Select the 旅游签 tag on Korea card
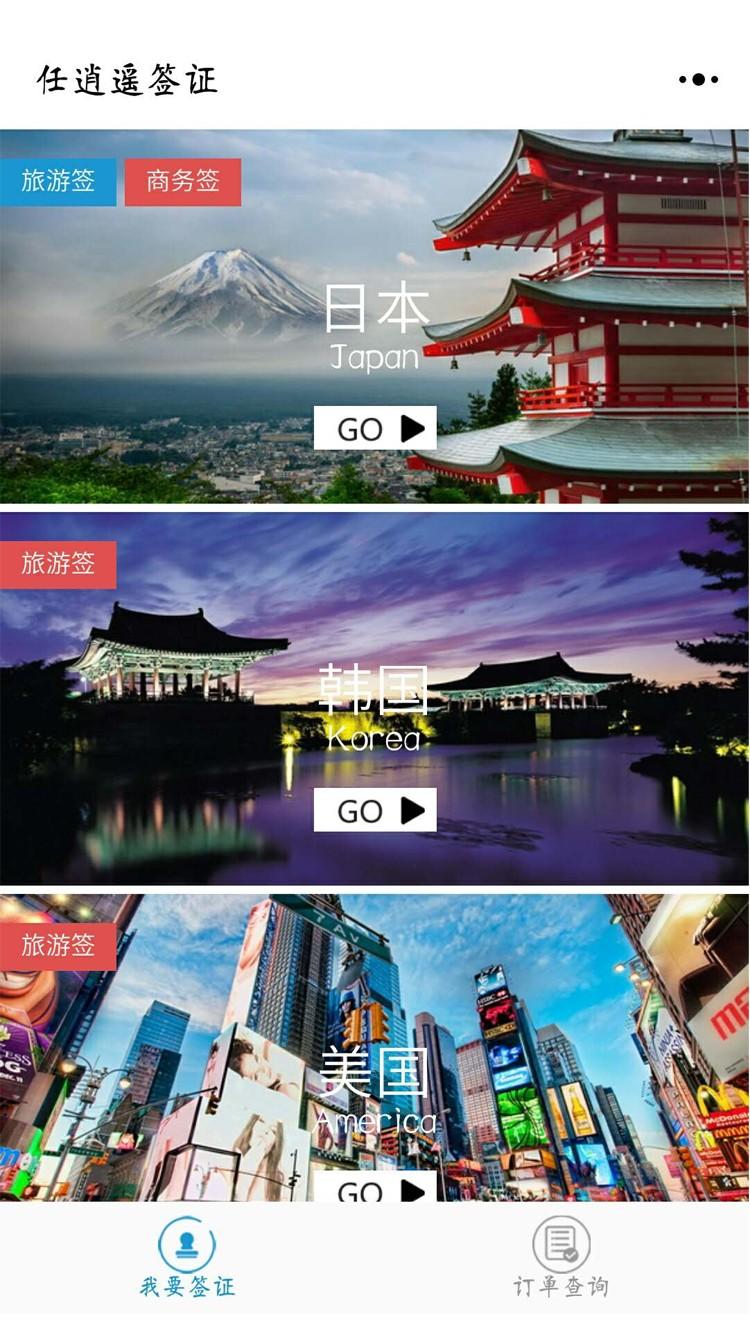The image size is (750, 1334). [x=58, y=564]
